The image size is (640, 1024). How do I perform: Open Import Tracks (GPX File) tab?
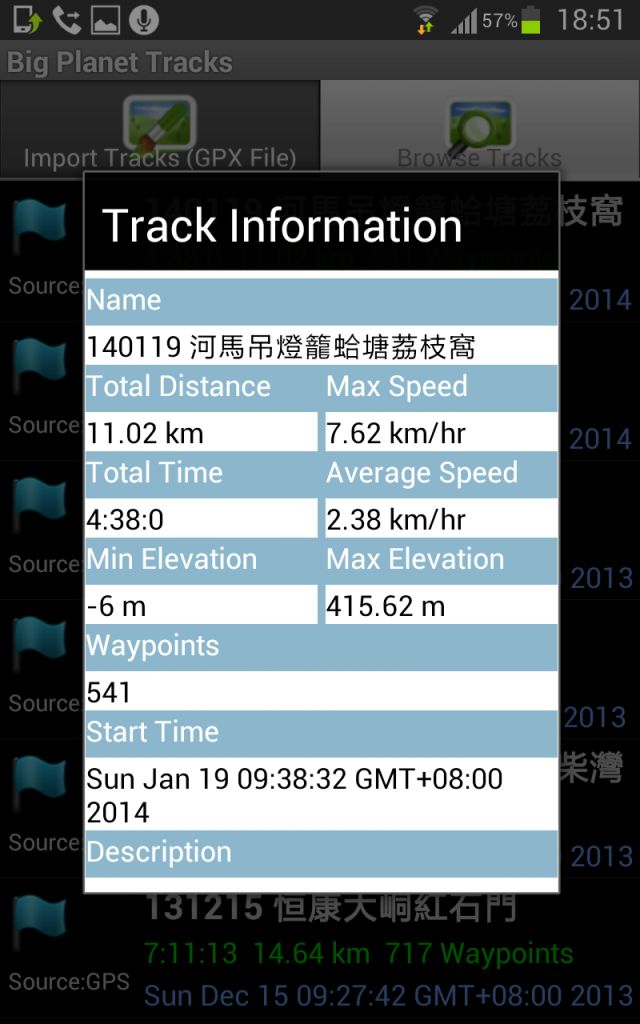pyautogui.click(x=160, y=130)
